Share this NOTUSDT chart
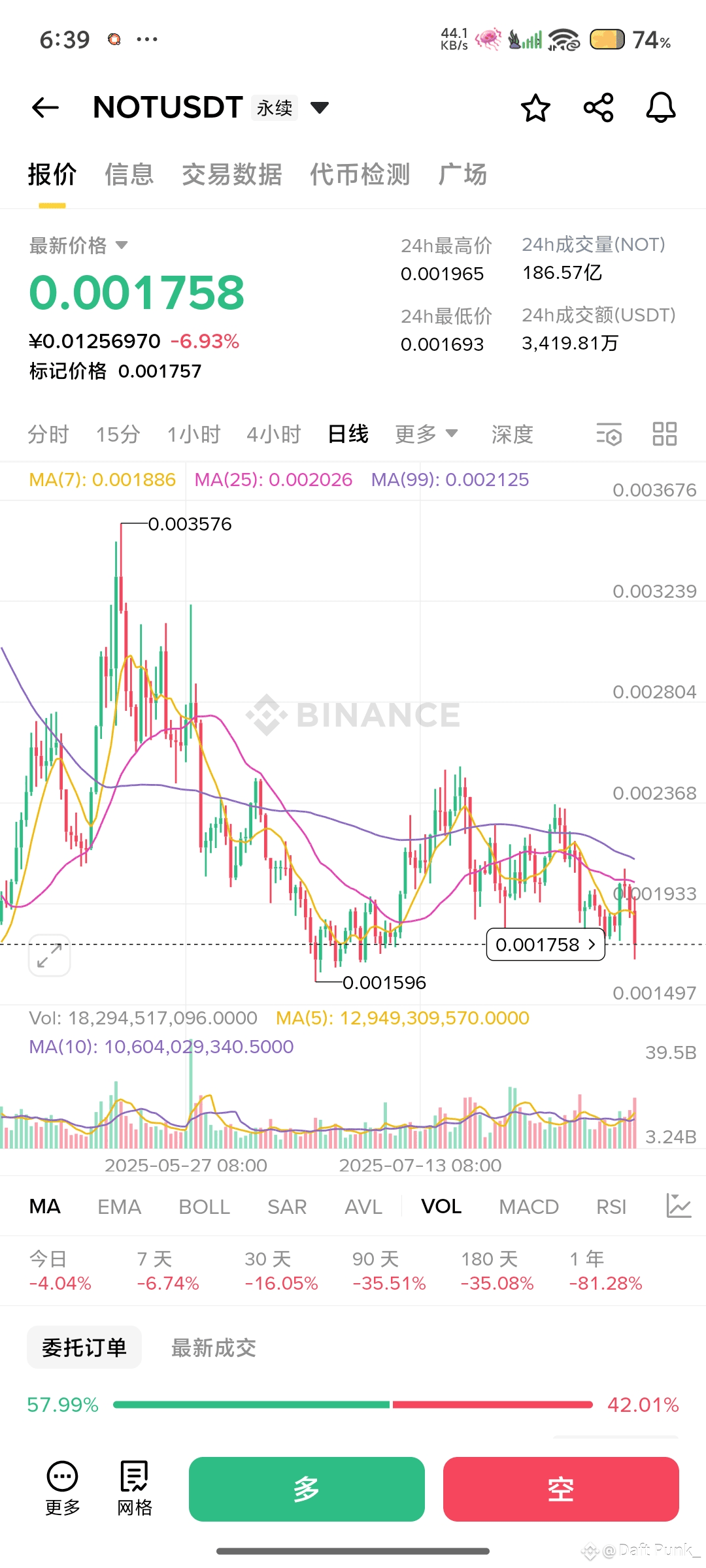The image size is (706, 1568). click(x=598, y=108)
